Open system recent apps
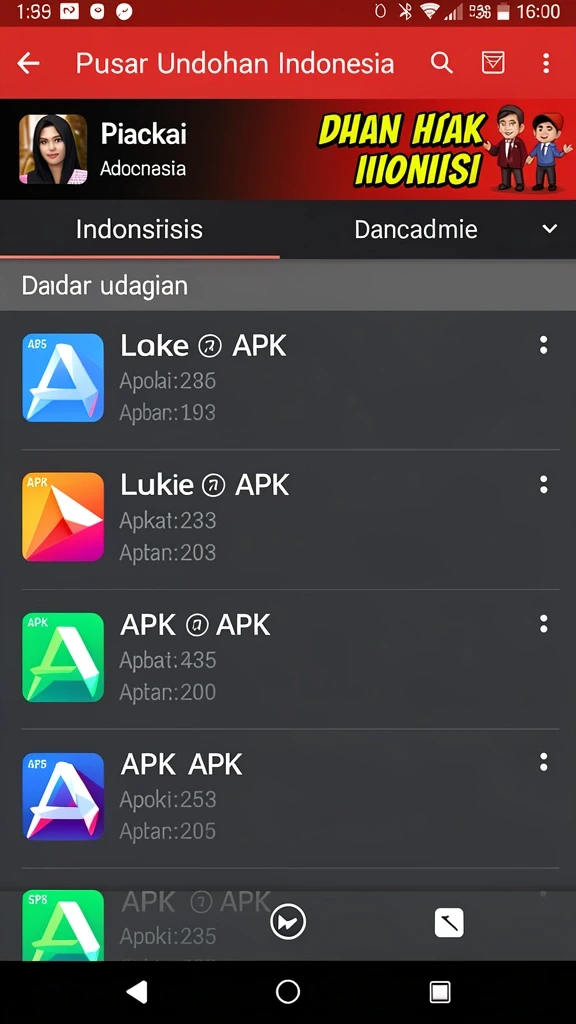Image resolution: width=576 pixels, height=1024 pixels. 440,992
